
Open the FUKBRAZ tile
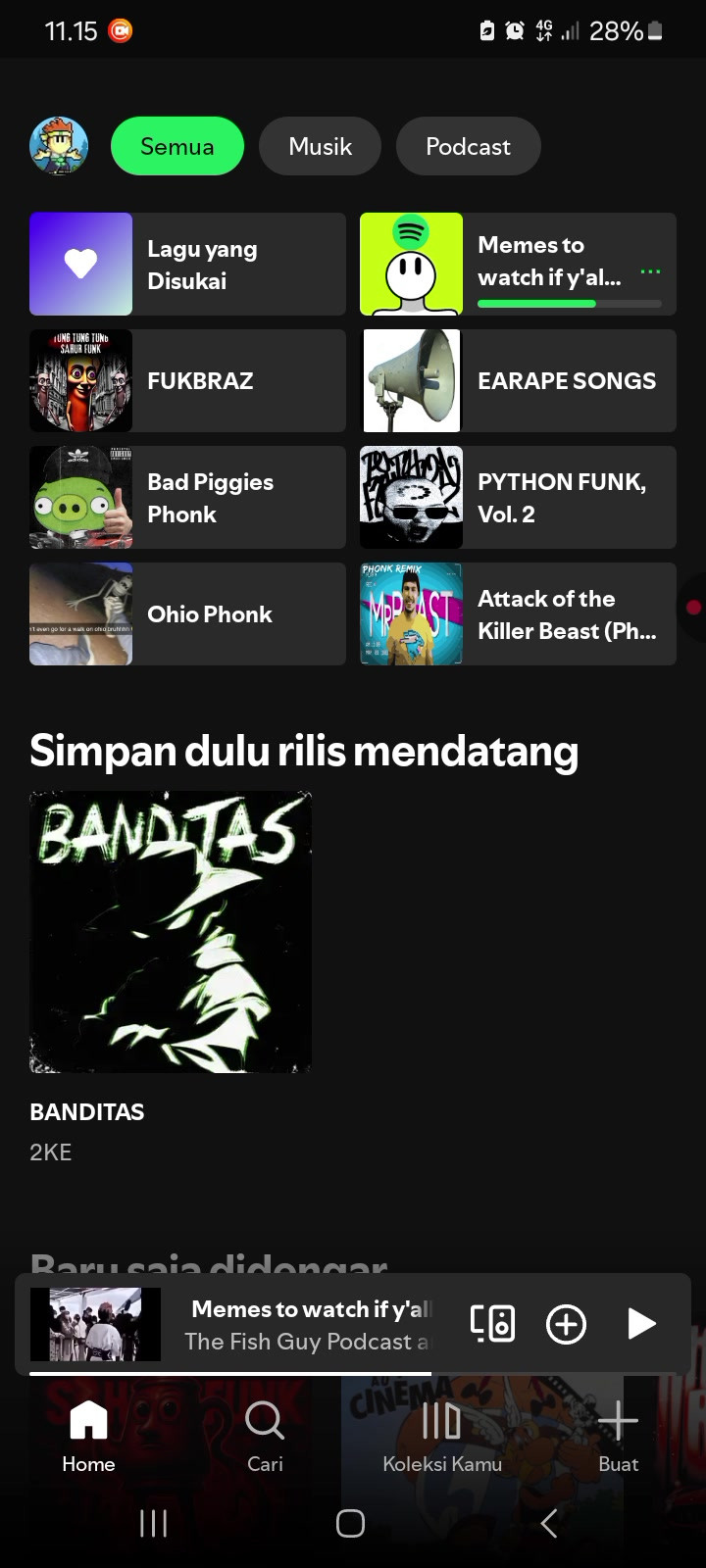[x=187, y=381]
